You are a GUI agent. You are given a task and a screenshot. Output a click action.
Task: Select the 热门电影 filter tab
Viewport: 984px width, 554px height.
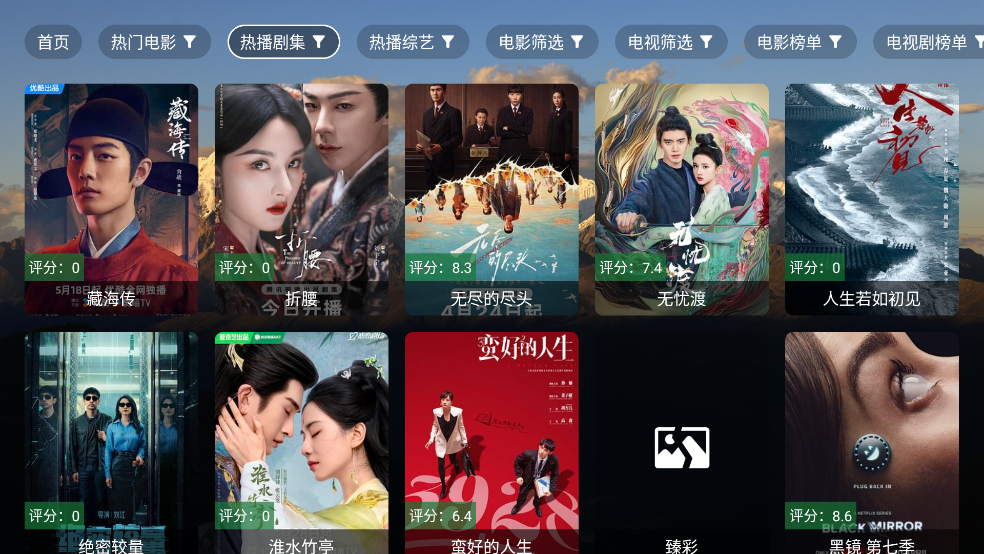tap(154, 42)
